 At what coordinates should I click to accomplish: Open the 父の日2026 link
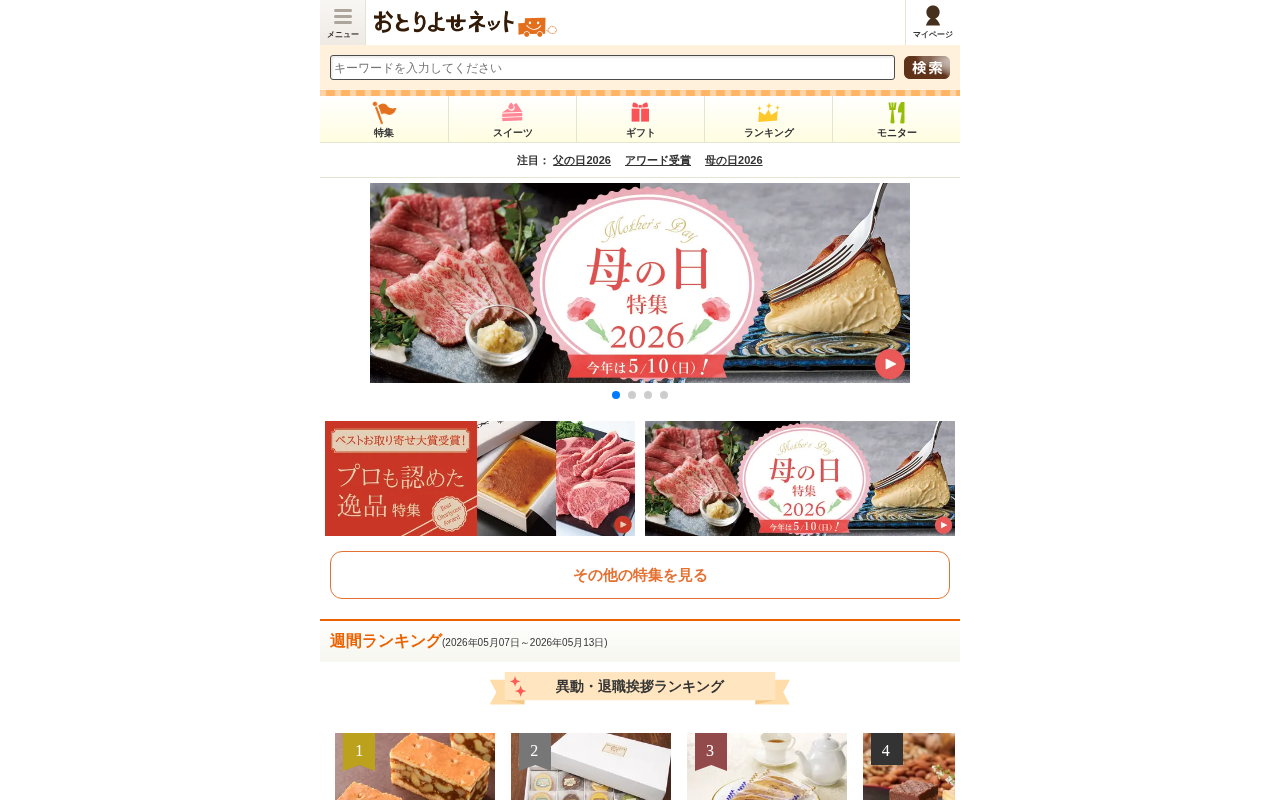coord(582,160)
